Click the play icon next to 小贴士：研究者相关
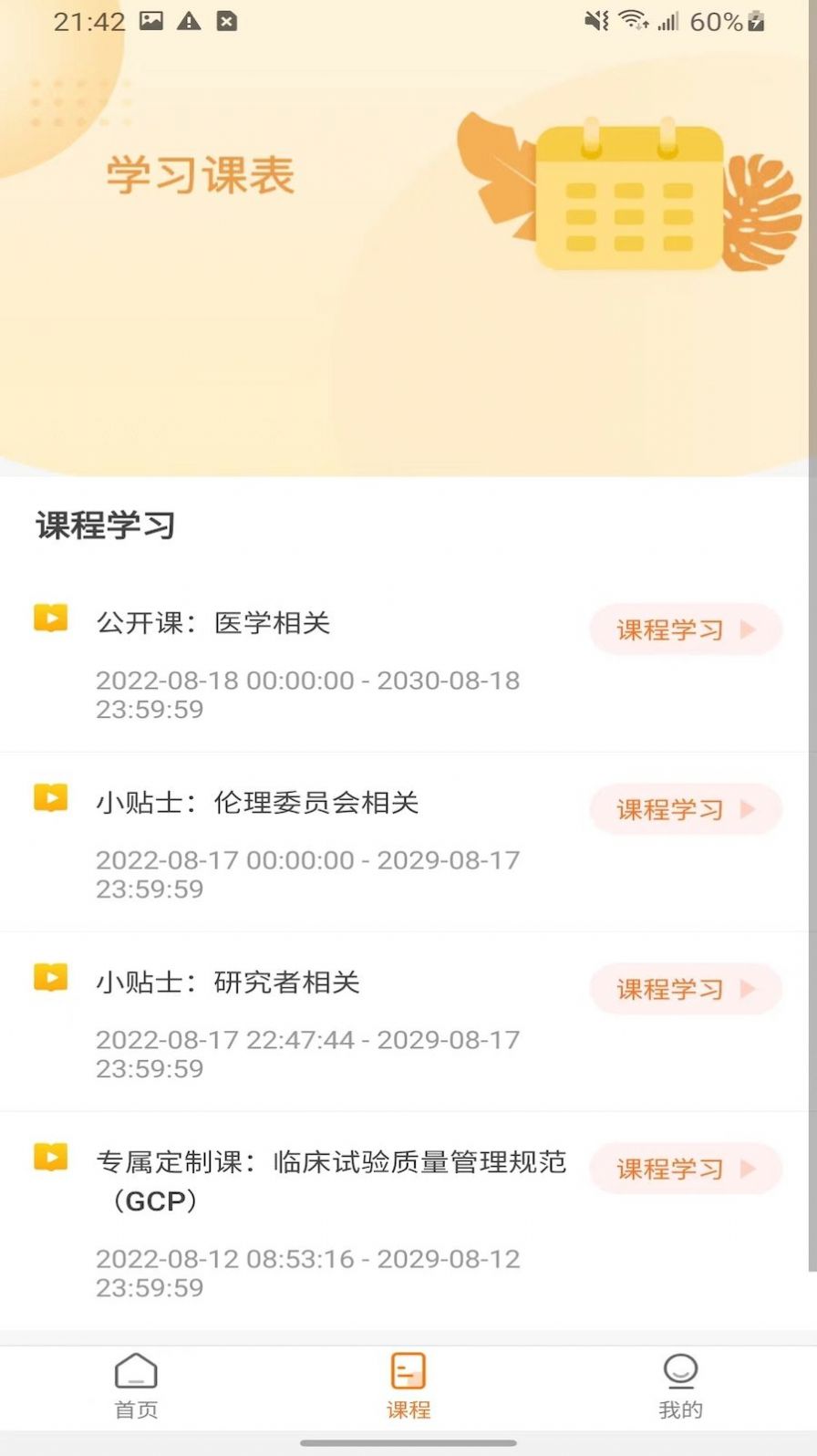The image size is (817, 1456). pos(50,977)
